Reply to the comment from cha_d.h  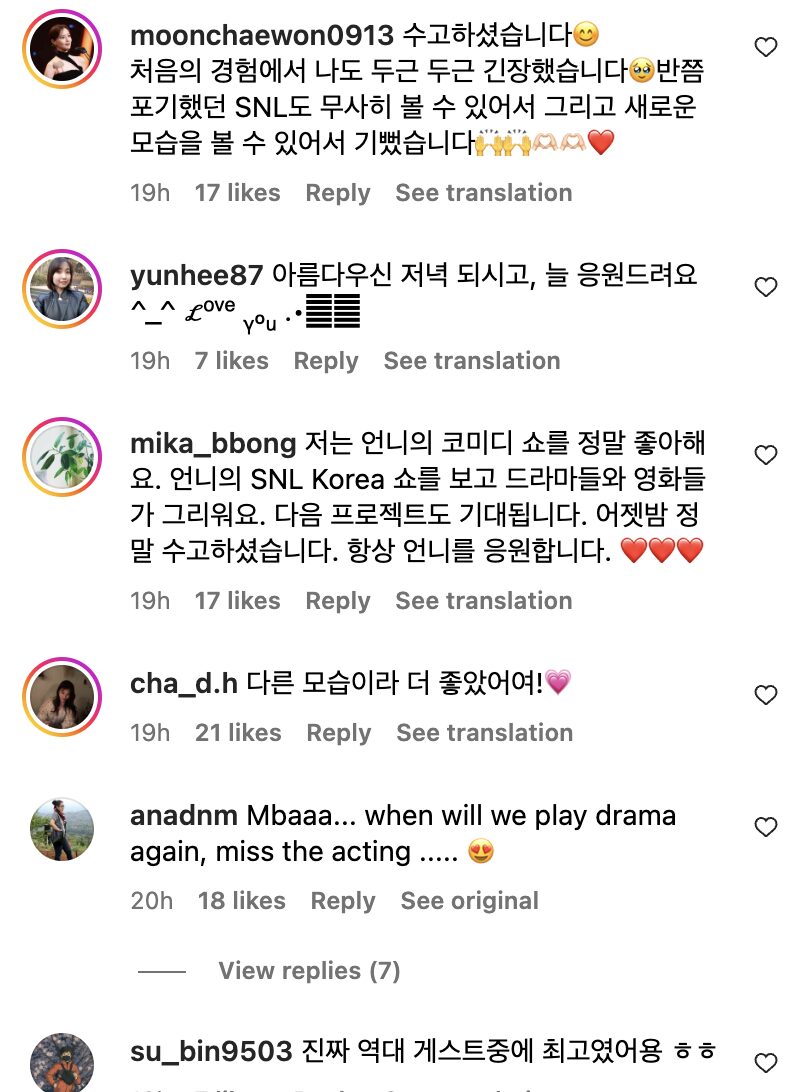point(338,733)
